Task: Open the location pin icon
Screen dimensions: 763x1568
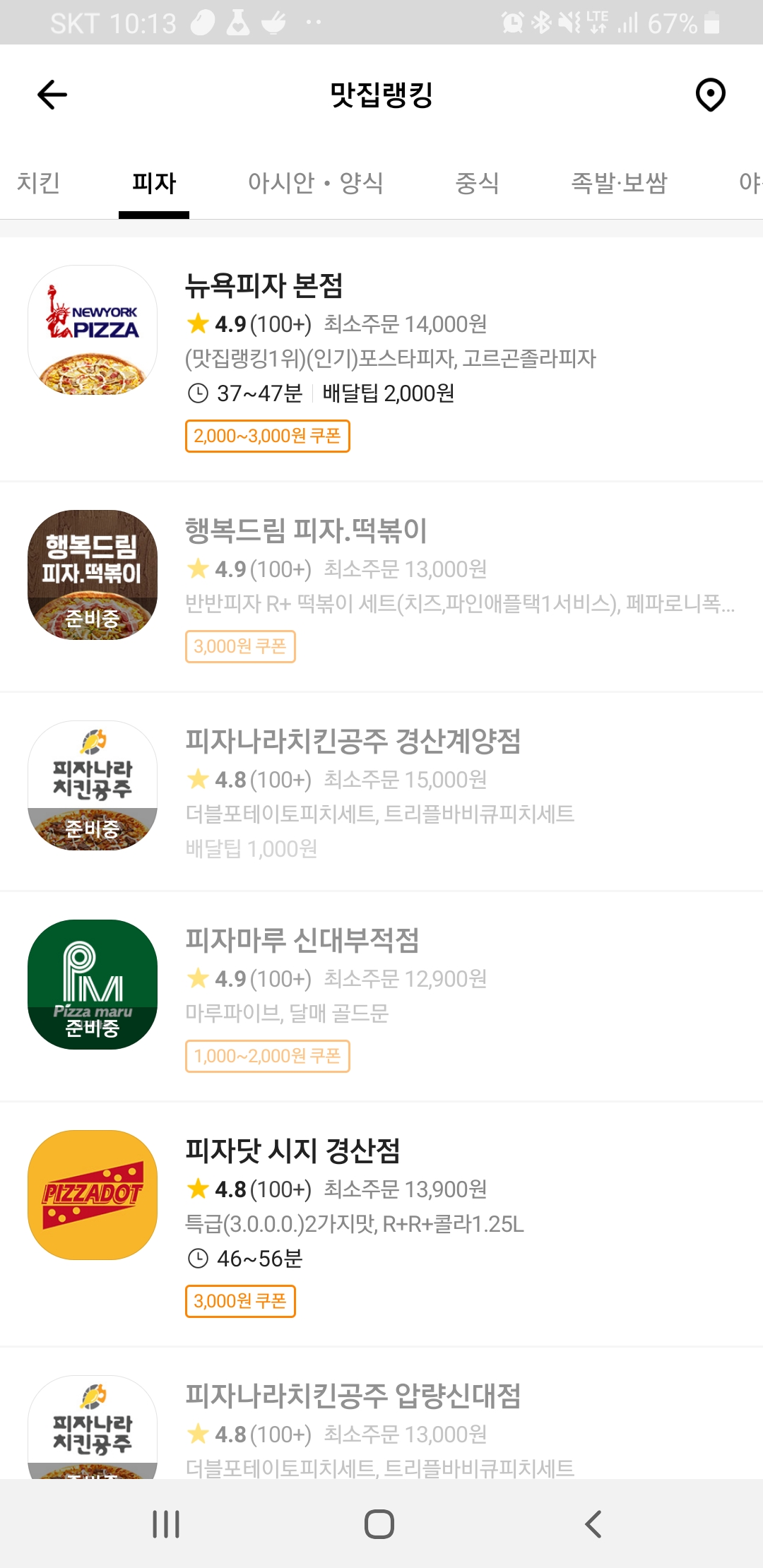Action: (x=710, y=95)
